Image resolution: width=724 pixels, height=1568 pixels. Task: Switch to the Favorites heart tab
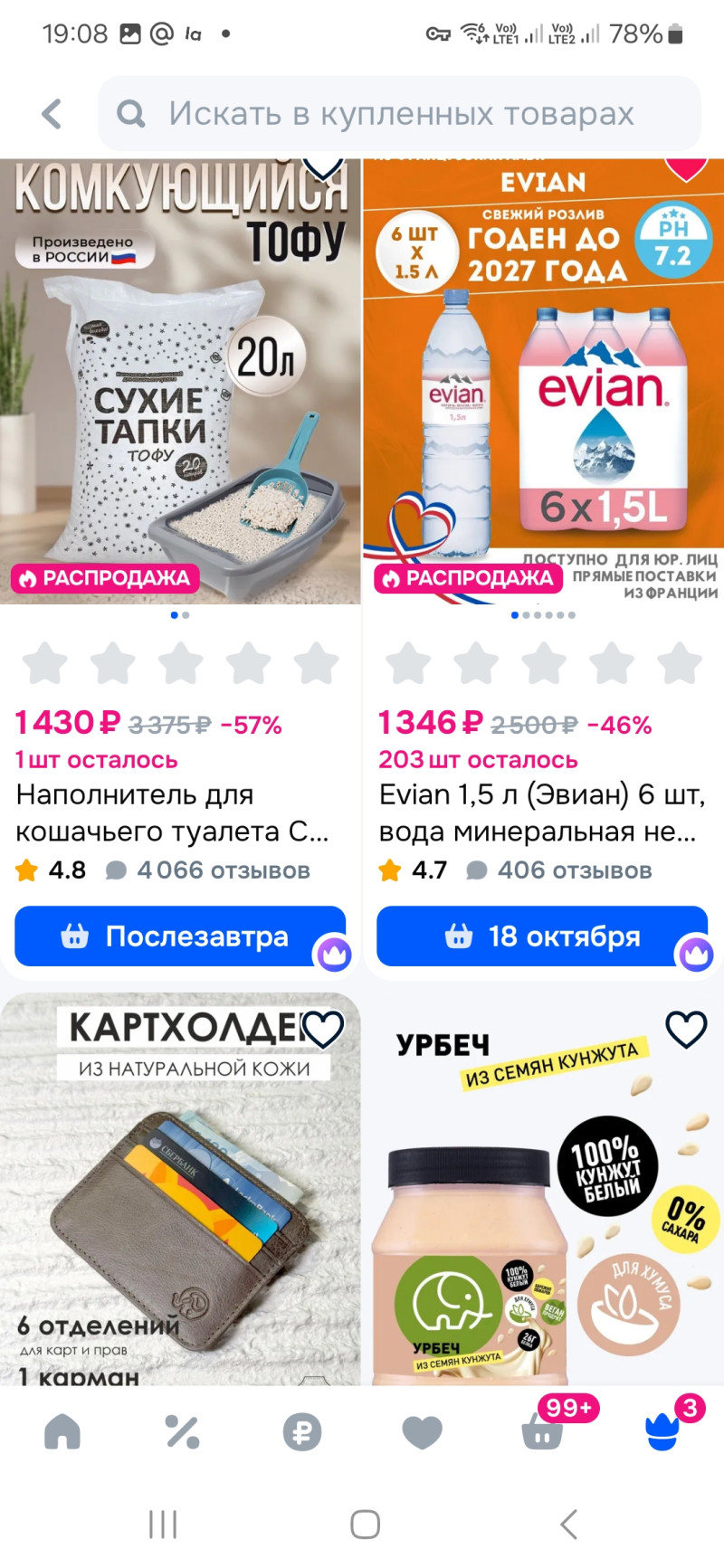click(x=422, y=1432)
